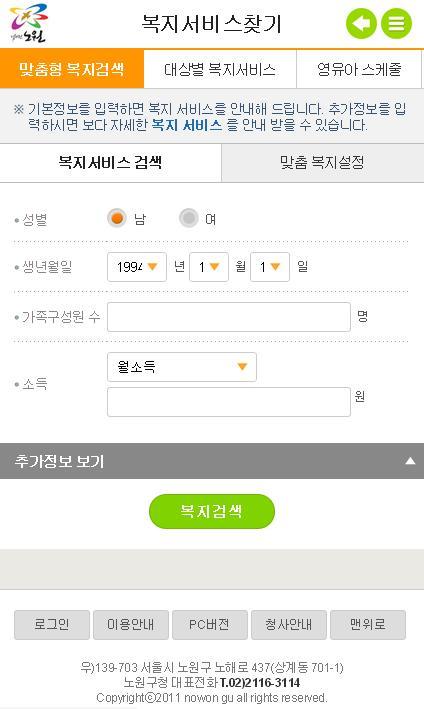Open 로그인 in the footer
The width and height of the screenshot is (424, 709).
(52, 625)
